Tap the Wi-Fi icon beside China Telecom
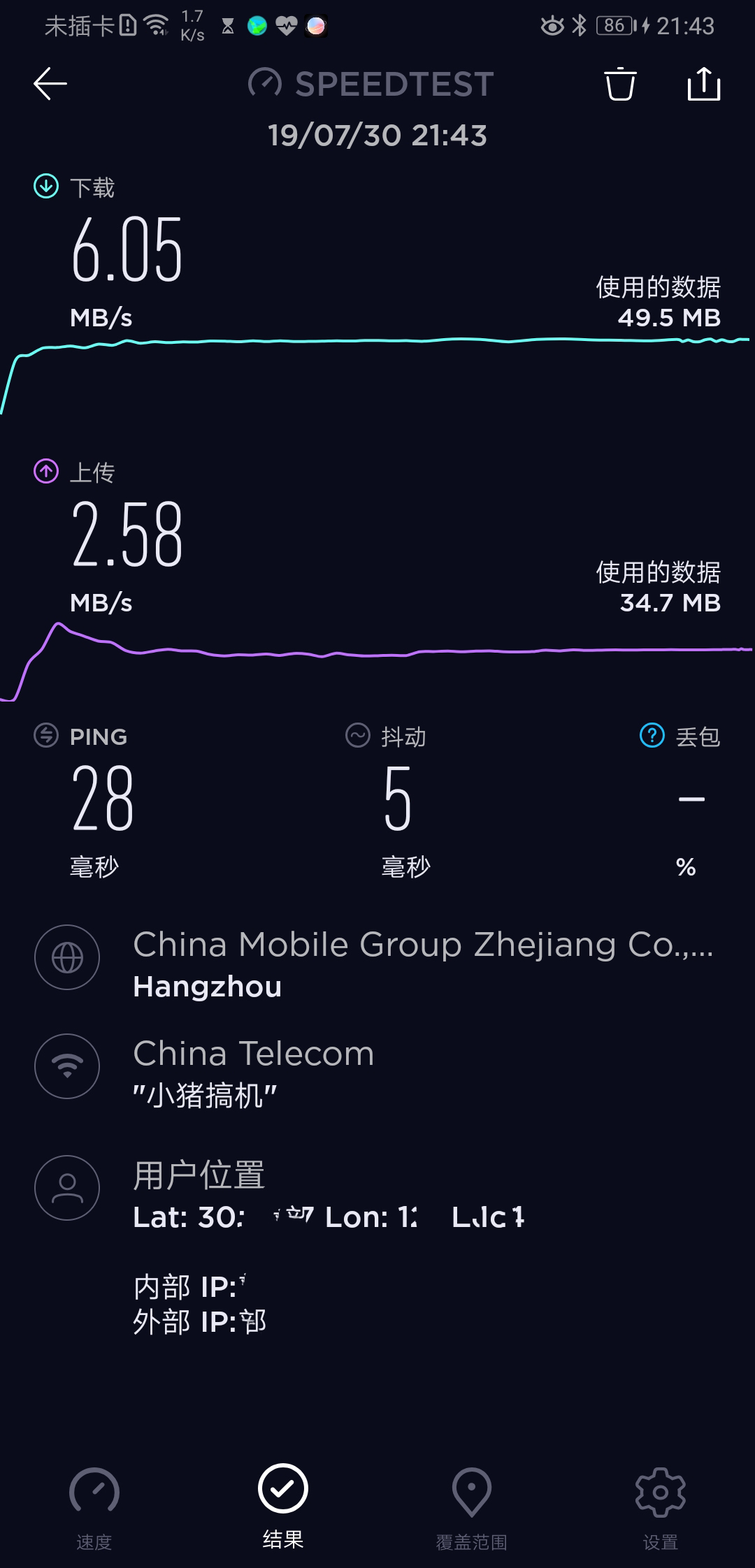The width and height of the screenshot is (755, 1568). coord(67,1067)
